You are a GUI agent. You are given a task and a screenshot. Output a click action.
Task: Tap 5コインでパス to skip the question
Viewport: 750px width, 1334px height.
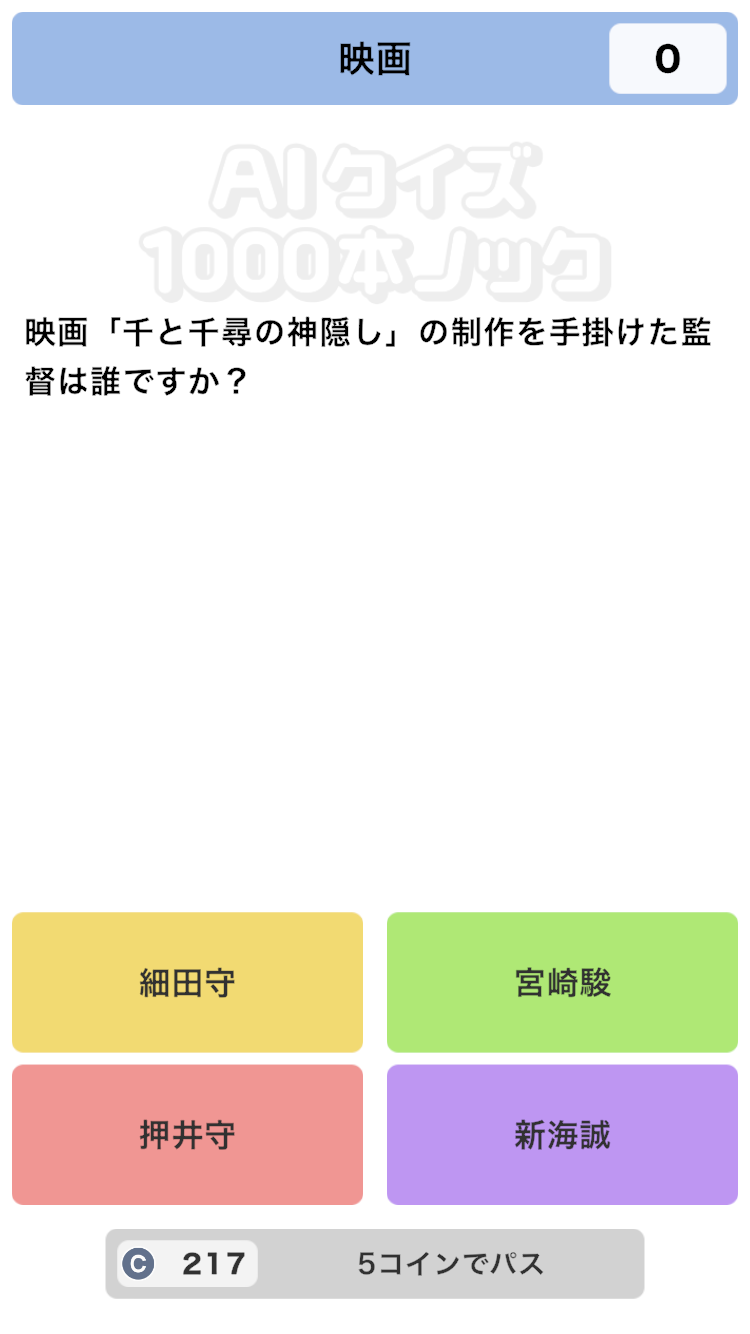tap(450, 1263)
